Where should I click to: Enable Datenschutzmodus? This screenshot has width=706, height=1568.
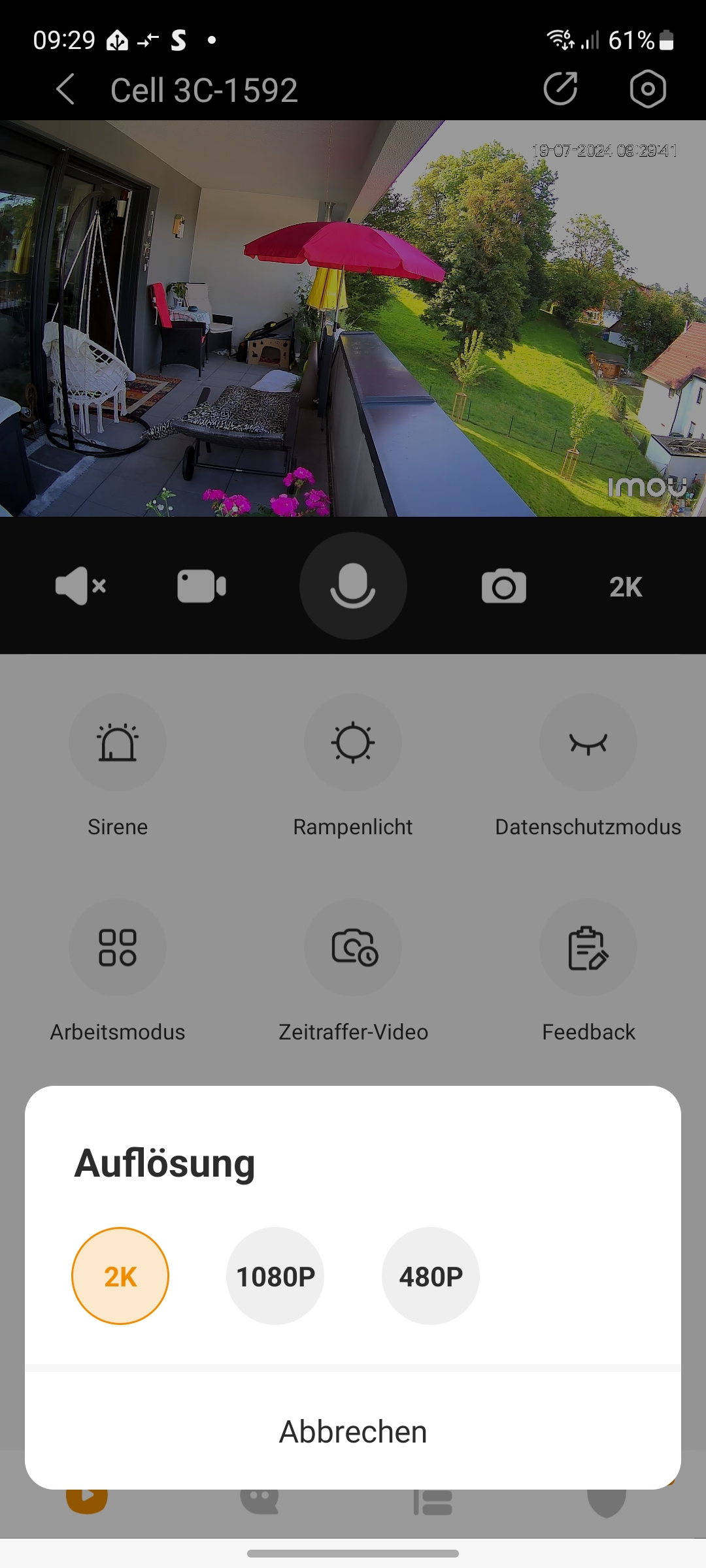pos(588,742)
